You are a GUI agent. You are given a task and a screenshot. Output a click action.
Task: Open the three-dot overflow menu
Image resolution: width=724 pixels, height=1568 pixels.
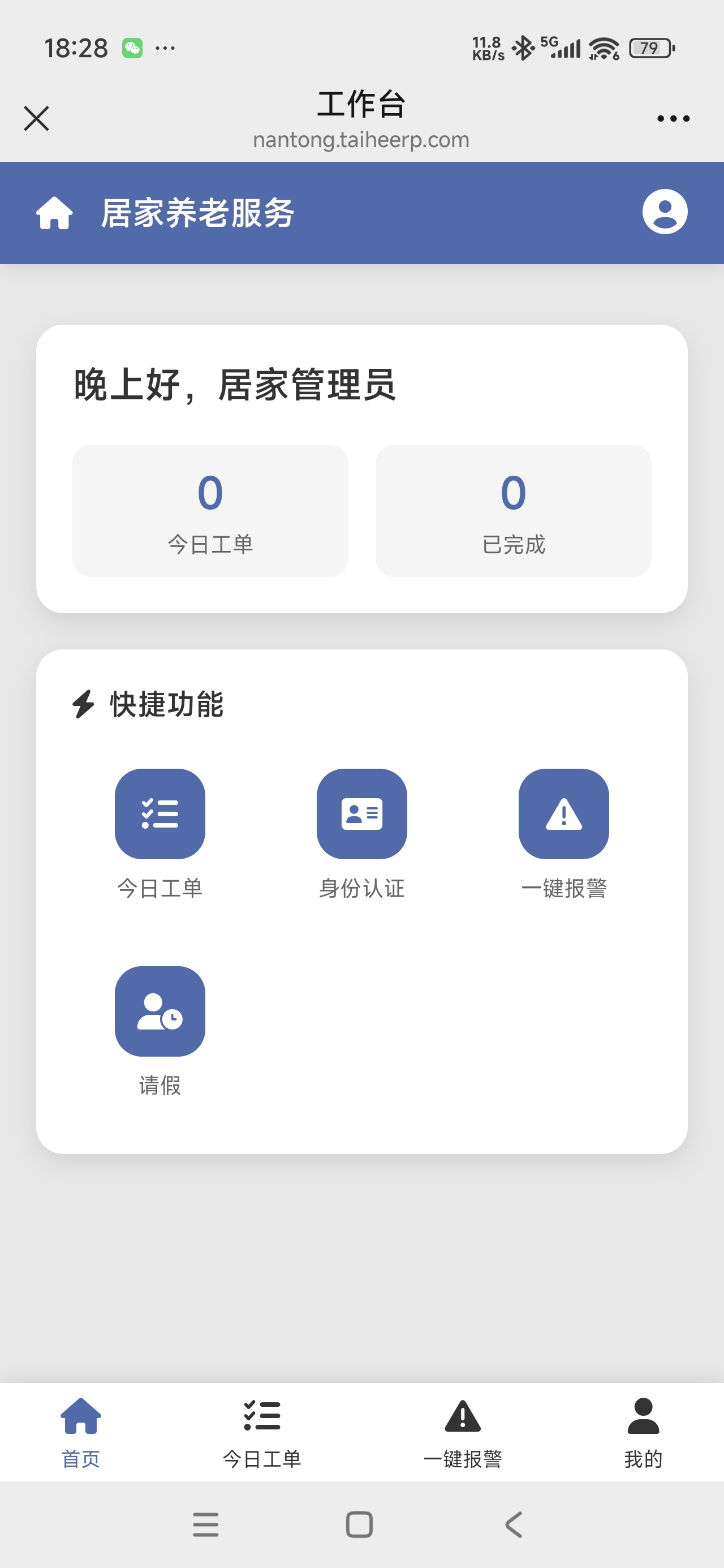tap(673, 118)
